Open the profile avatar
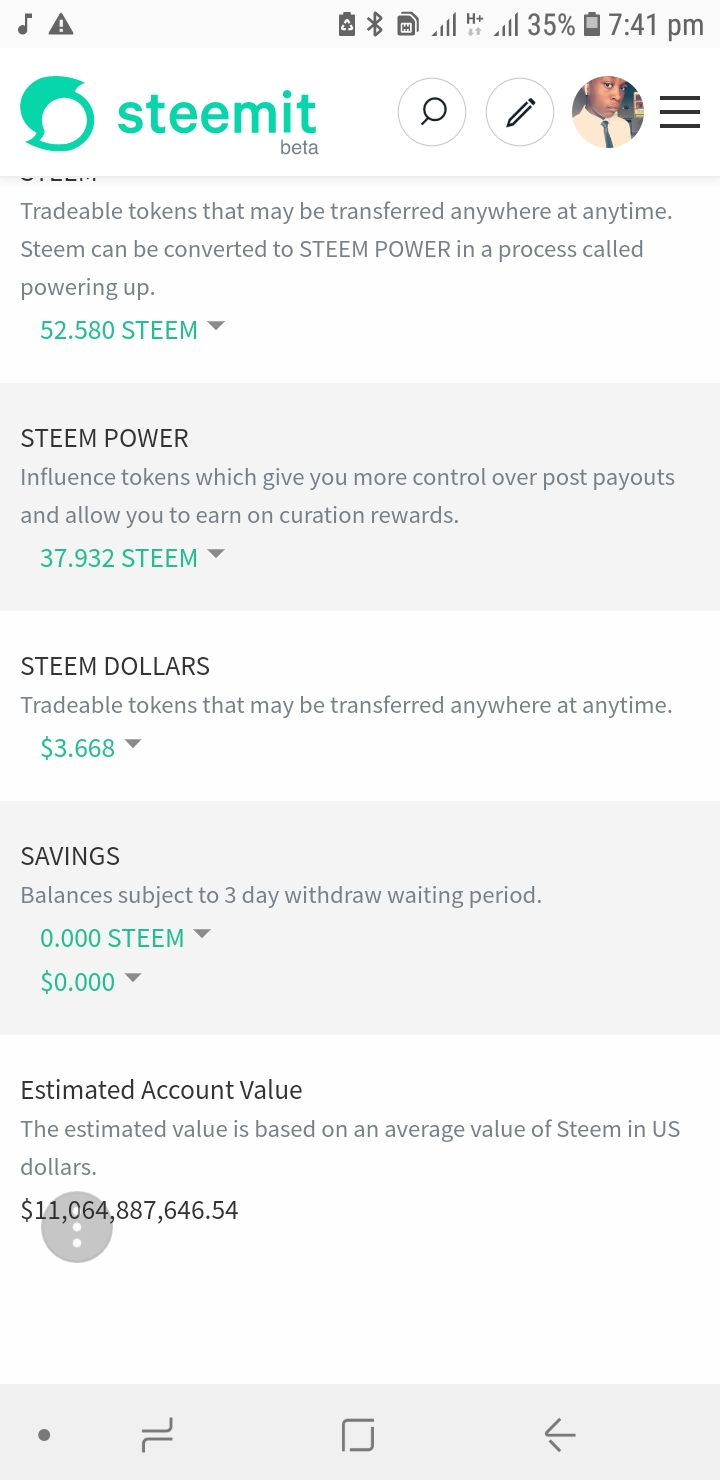Screen dimensions: 720x1480 point(607,112)
